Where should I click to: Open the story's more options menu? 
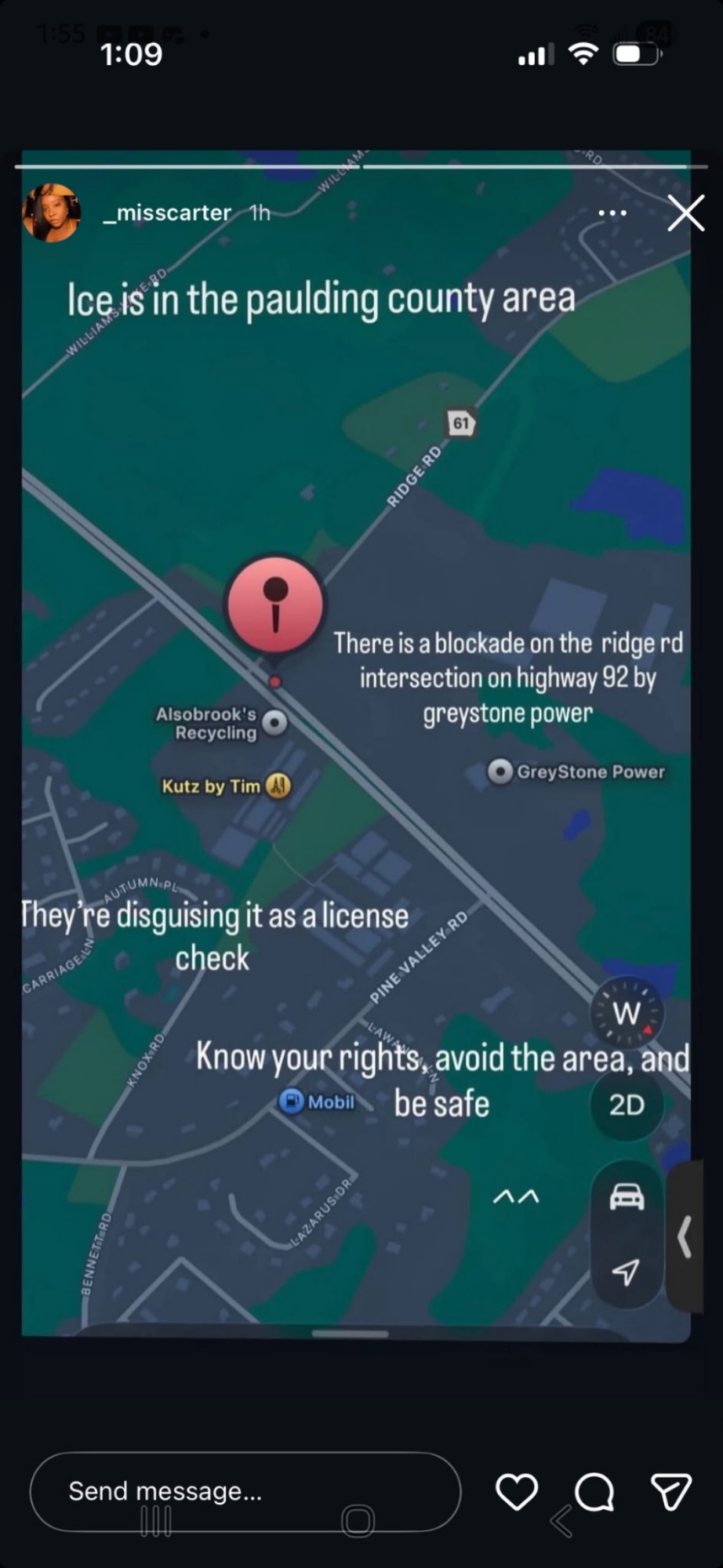click(612, 213)
